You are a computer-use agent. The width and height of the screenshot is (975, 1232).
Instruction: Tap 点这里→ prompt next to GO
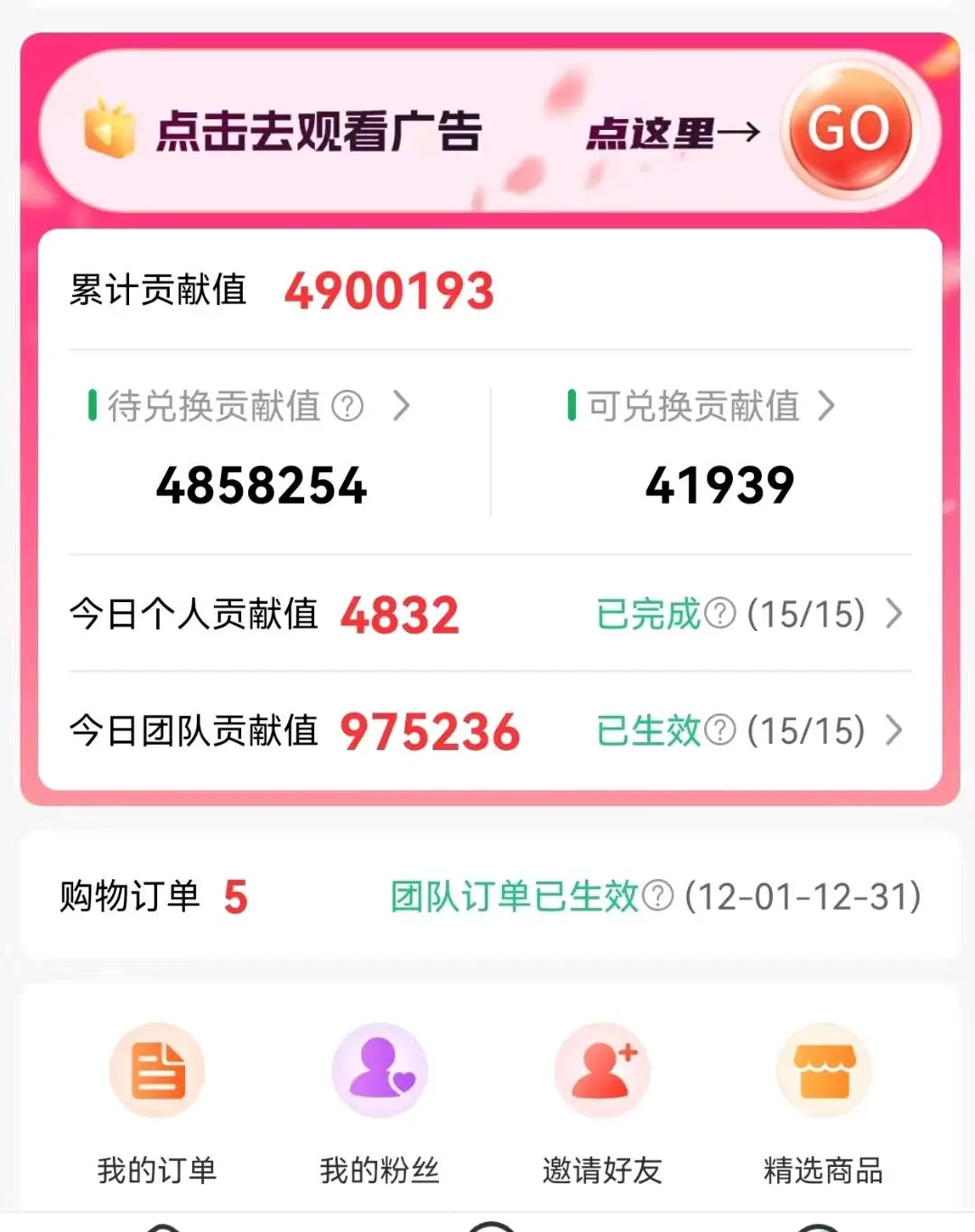point(673,133)
